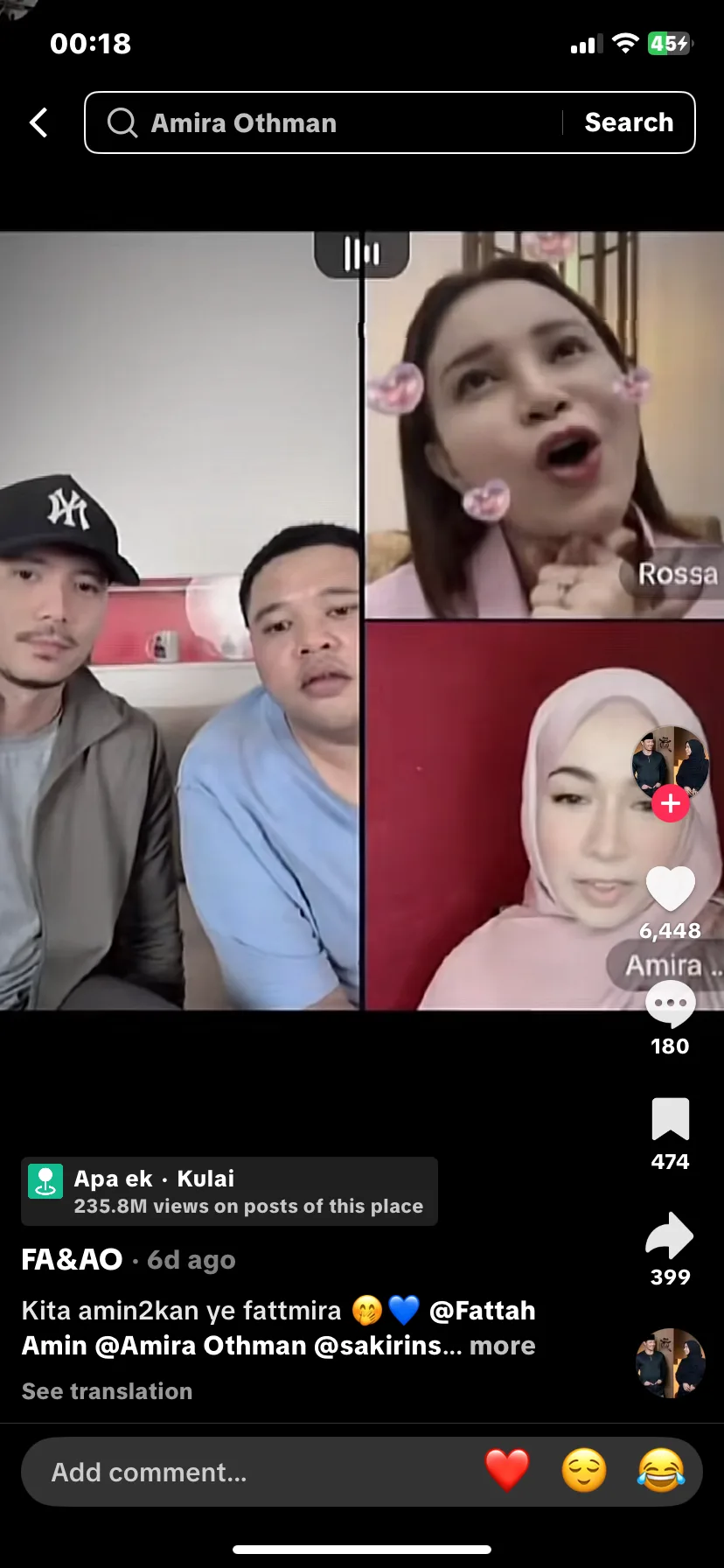Open the creator's profile picture
This screenshot has width=724, height=1568.
click(x=670, y=761)
